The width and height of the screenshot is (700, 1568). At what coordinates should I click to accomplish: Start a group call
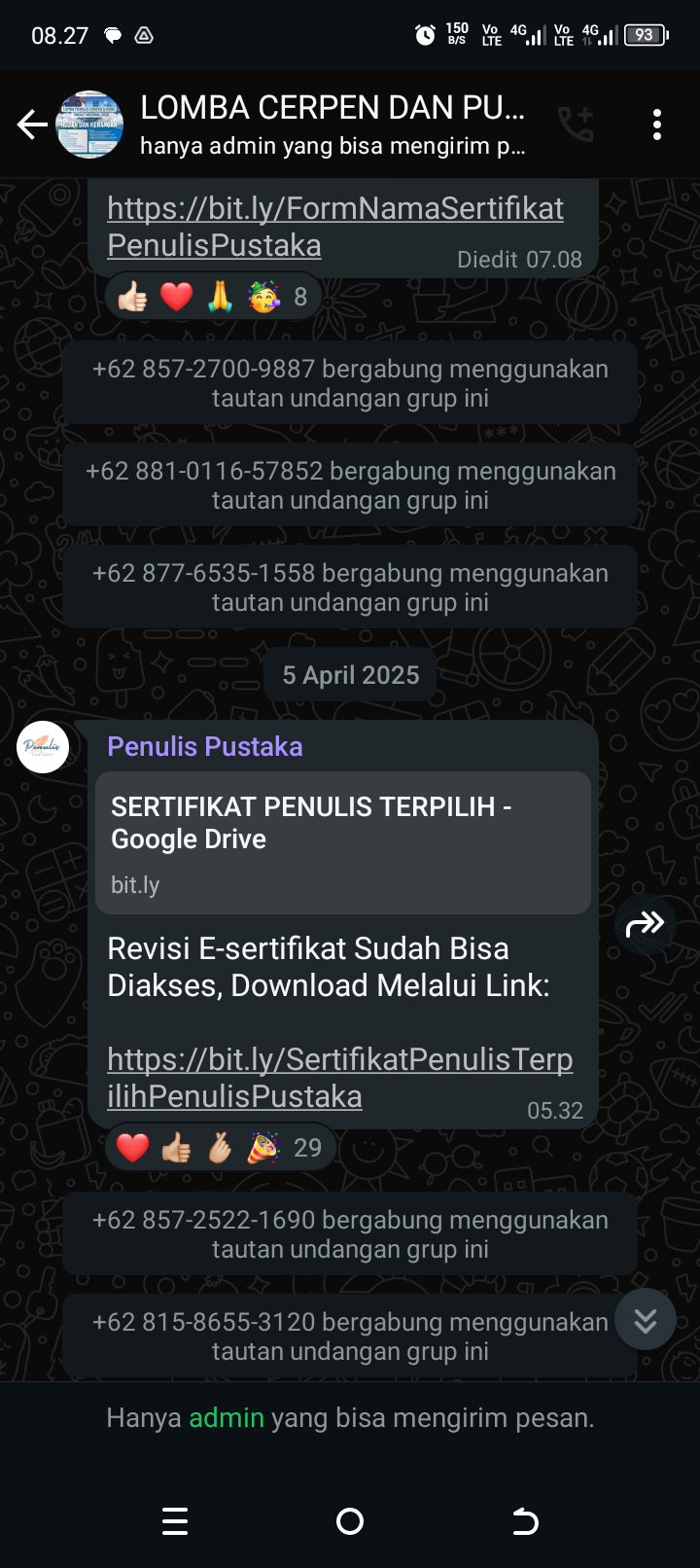click(x=576, y=125)
